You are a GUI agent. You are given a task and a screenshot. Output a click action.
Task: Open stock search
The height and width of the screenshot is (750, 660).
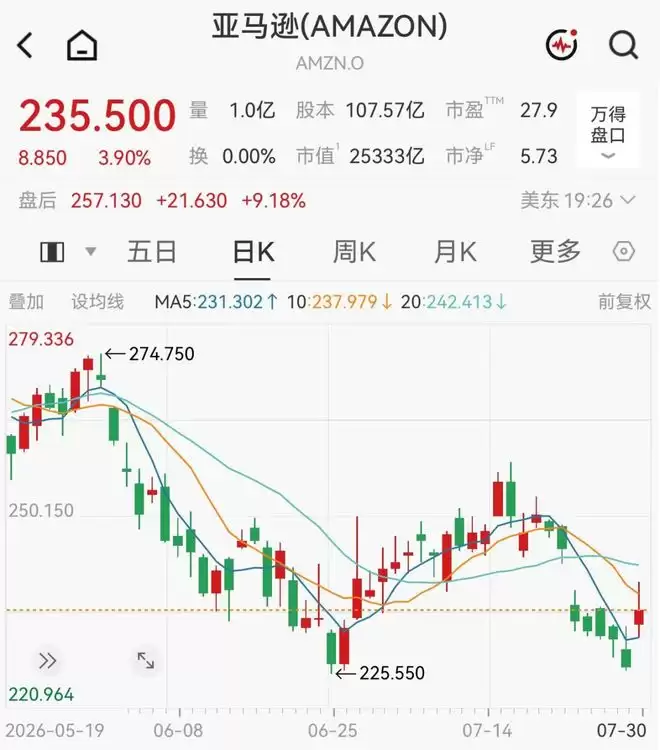click(x=624, y=45)
